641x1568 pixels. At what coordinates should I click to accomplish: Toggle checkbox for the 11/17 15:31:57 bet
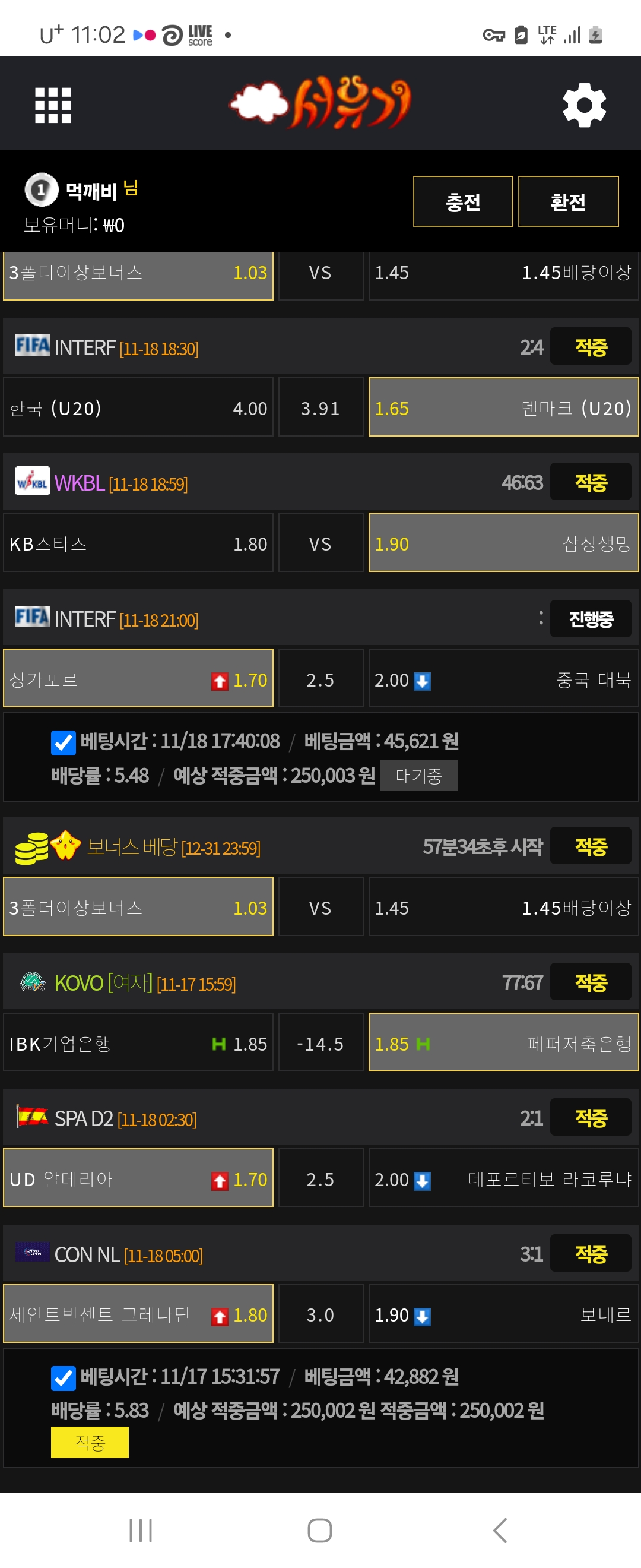[x=64, y=1377]
